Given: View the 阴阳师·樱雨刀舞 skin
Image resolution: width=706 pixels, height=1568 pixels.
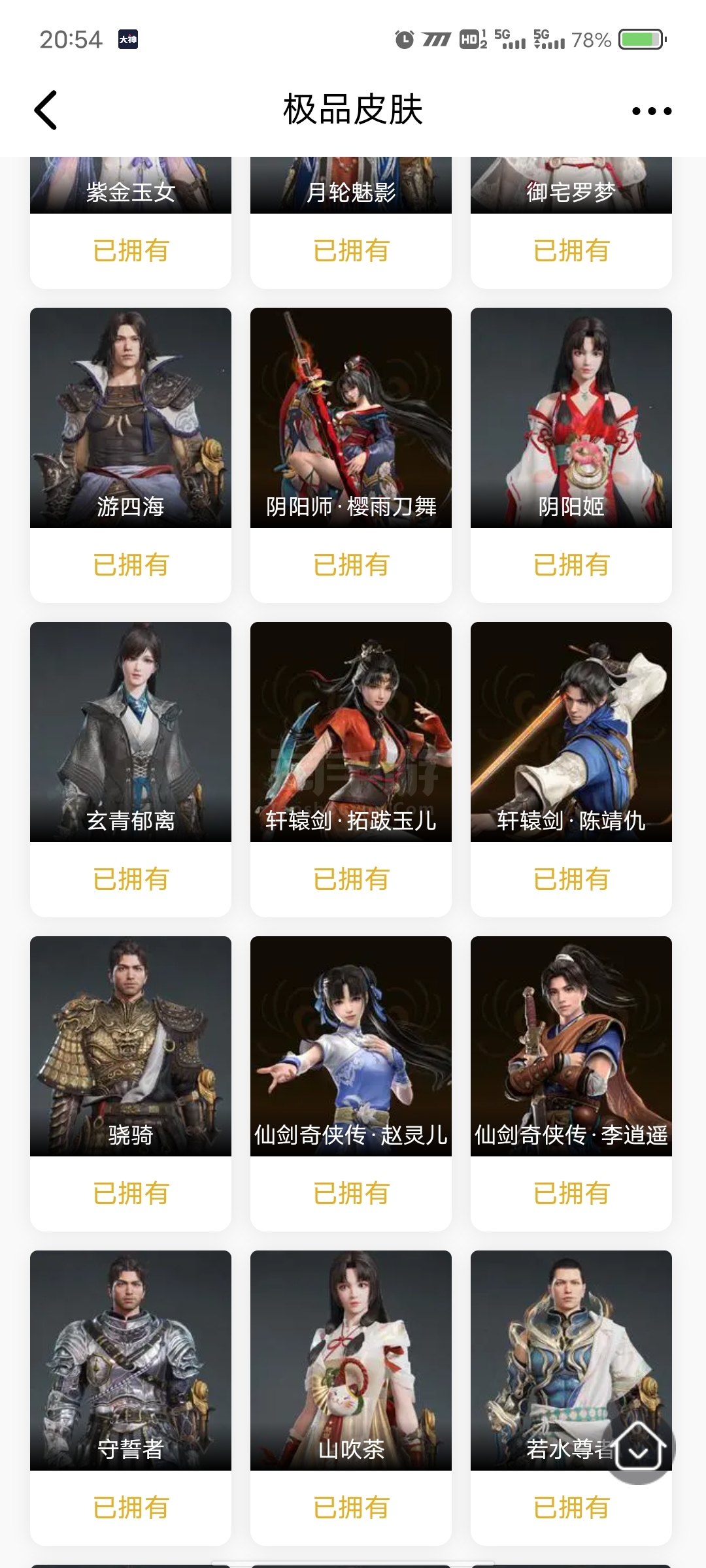Looking at the screenshot, I should click(351, 418).
